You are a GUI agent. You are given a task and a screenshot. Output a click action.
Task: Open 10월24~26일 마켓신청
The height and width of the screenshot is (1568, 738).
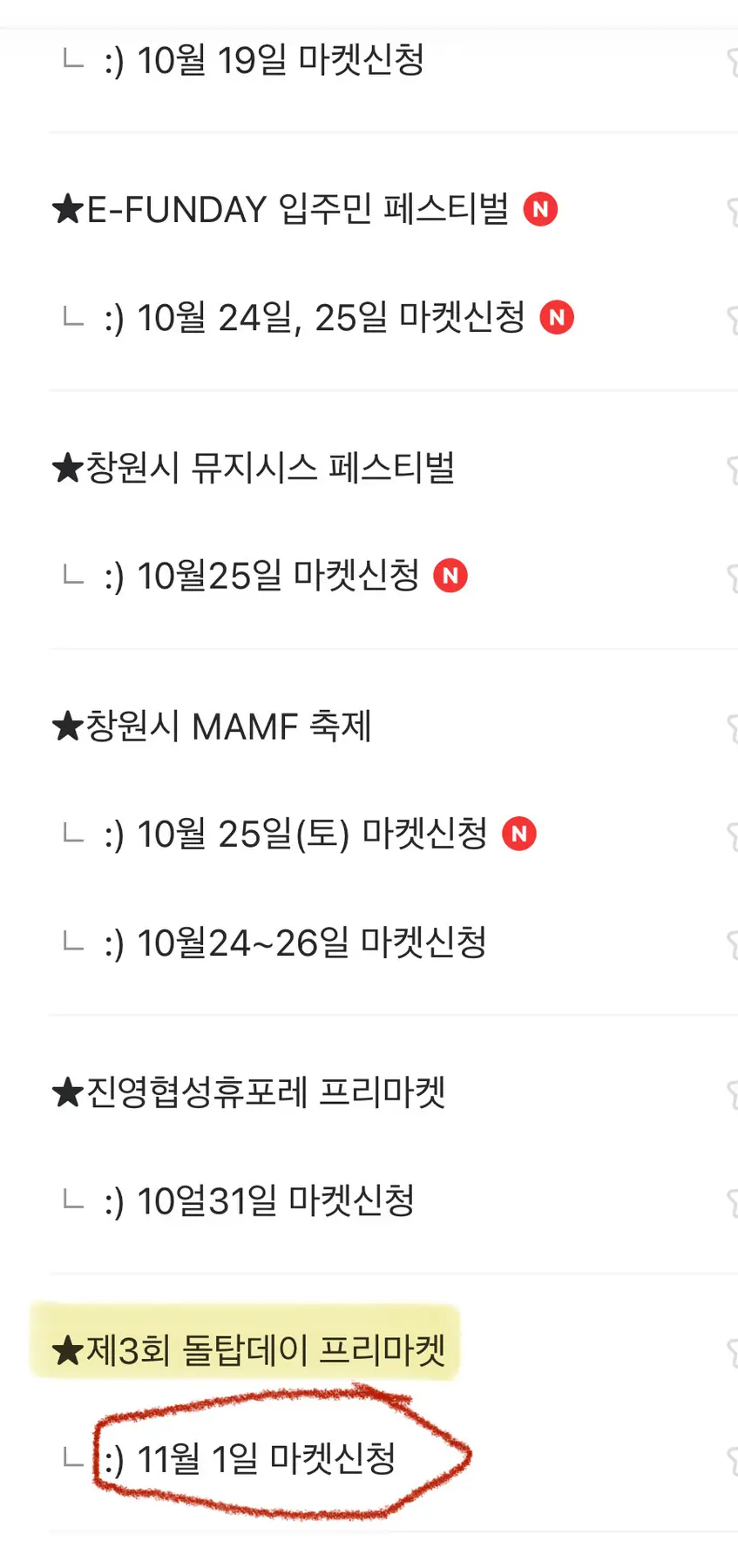[x=294, y=943]
